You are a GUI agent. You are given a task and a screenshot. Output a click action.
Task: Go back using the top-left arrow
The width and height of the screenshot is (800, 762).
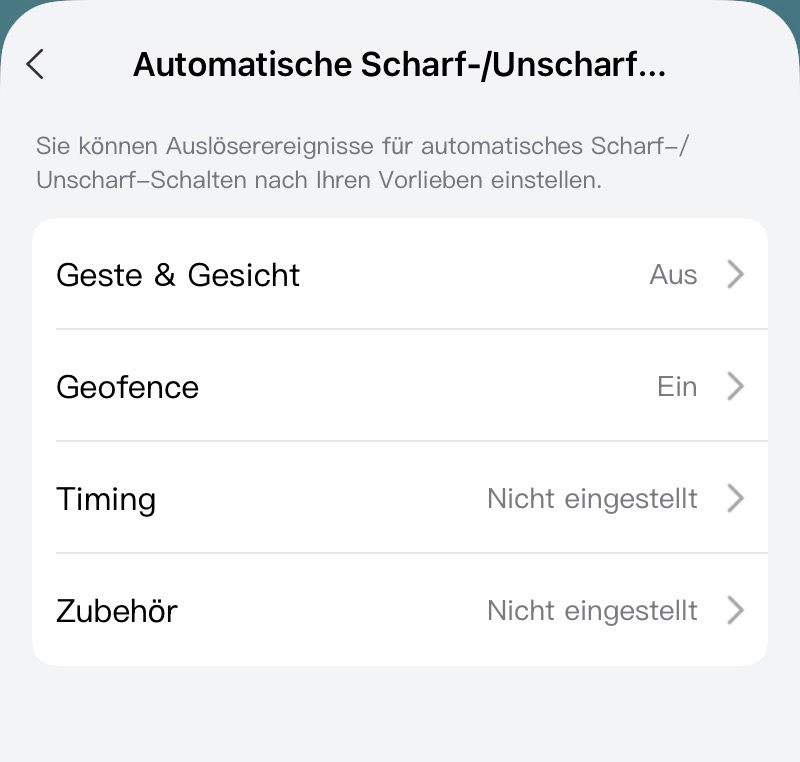36,65
